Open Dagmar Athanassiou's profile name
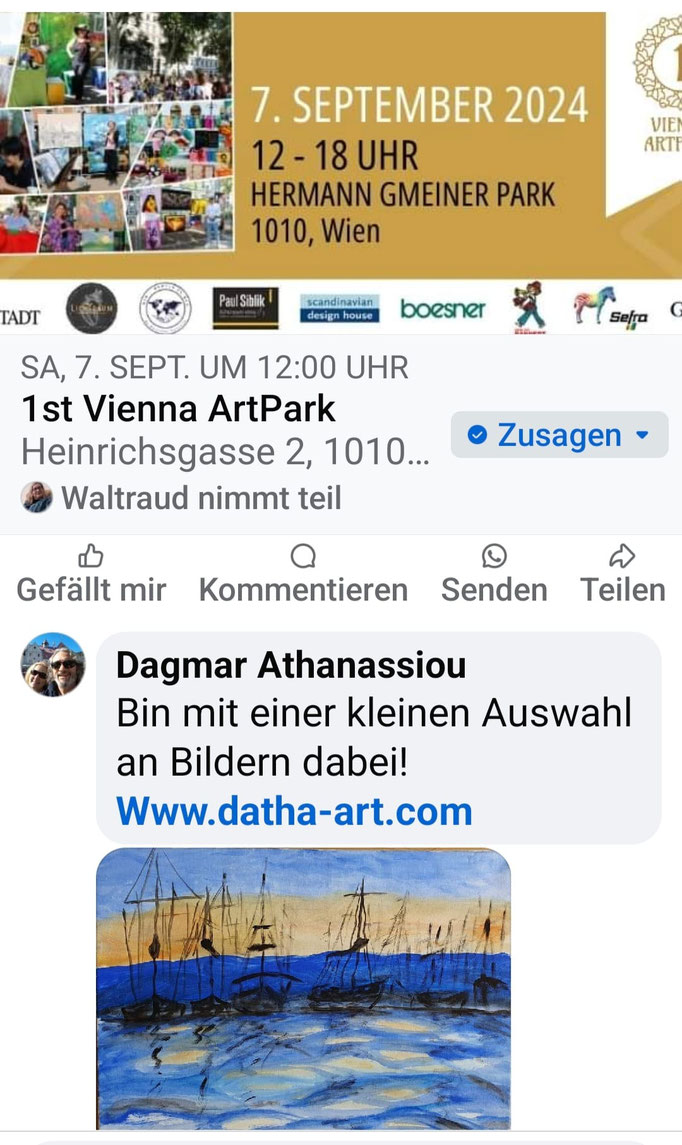This screenshot has width=682, height=1145. click(291, 665)
